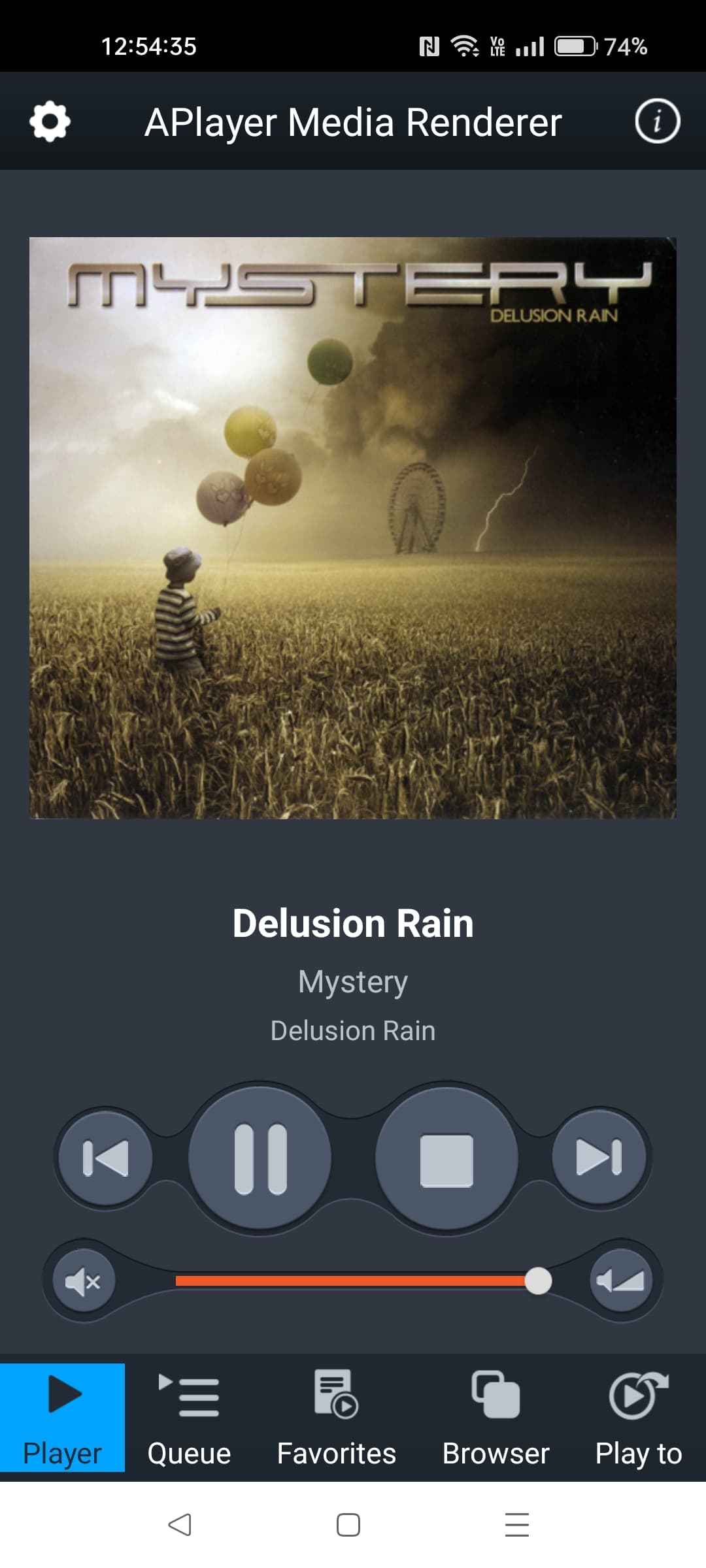The width and height of the screenshot is (706, 1568).
Task: Tap the volume level icon beside the slider
Action: point(620,1281)
